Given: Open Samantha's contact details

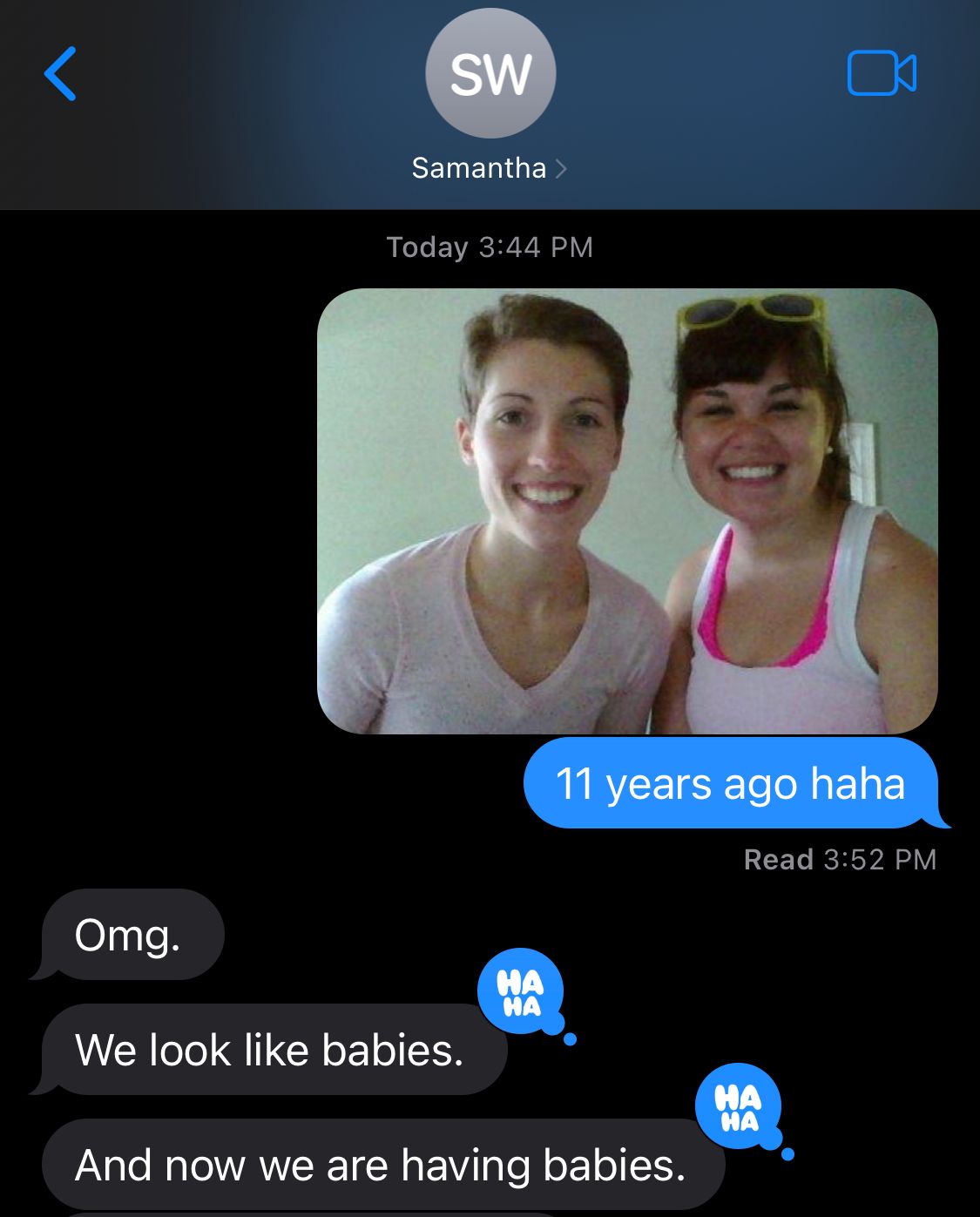Looking at the screenshot, I should pyautogui.click(x=490, y=166).
